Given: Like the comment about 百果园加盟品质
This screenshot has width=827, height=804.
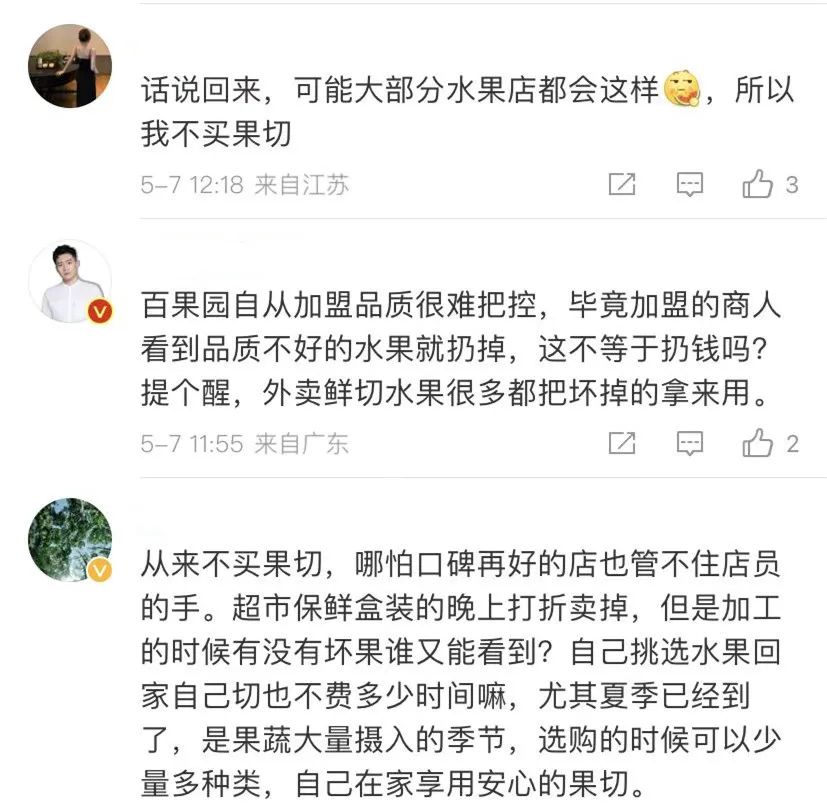Looking at the screenshot, I should pos(758,443).
